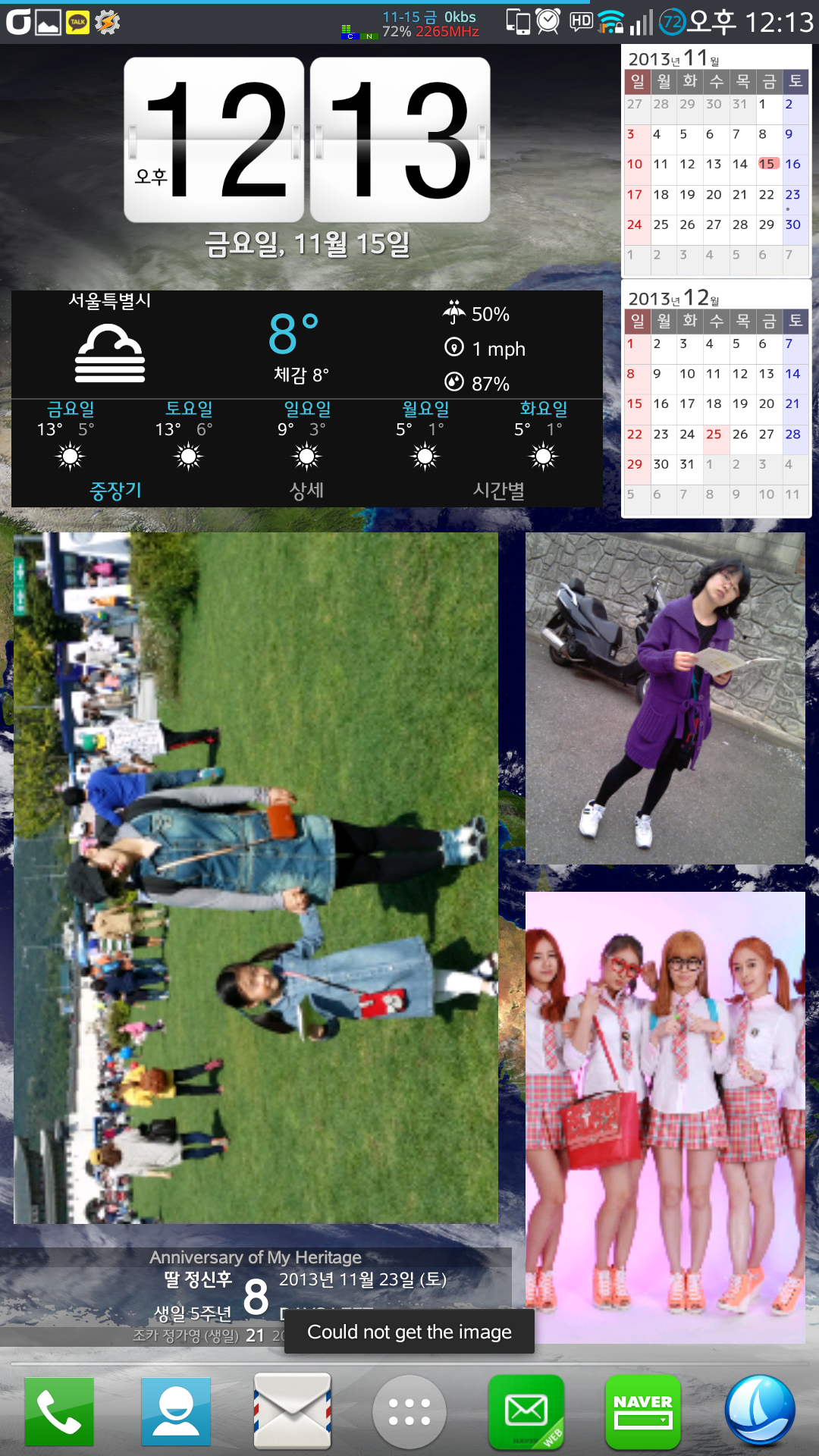Launch the blue globe browser

760,1411
